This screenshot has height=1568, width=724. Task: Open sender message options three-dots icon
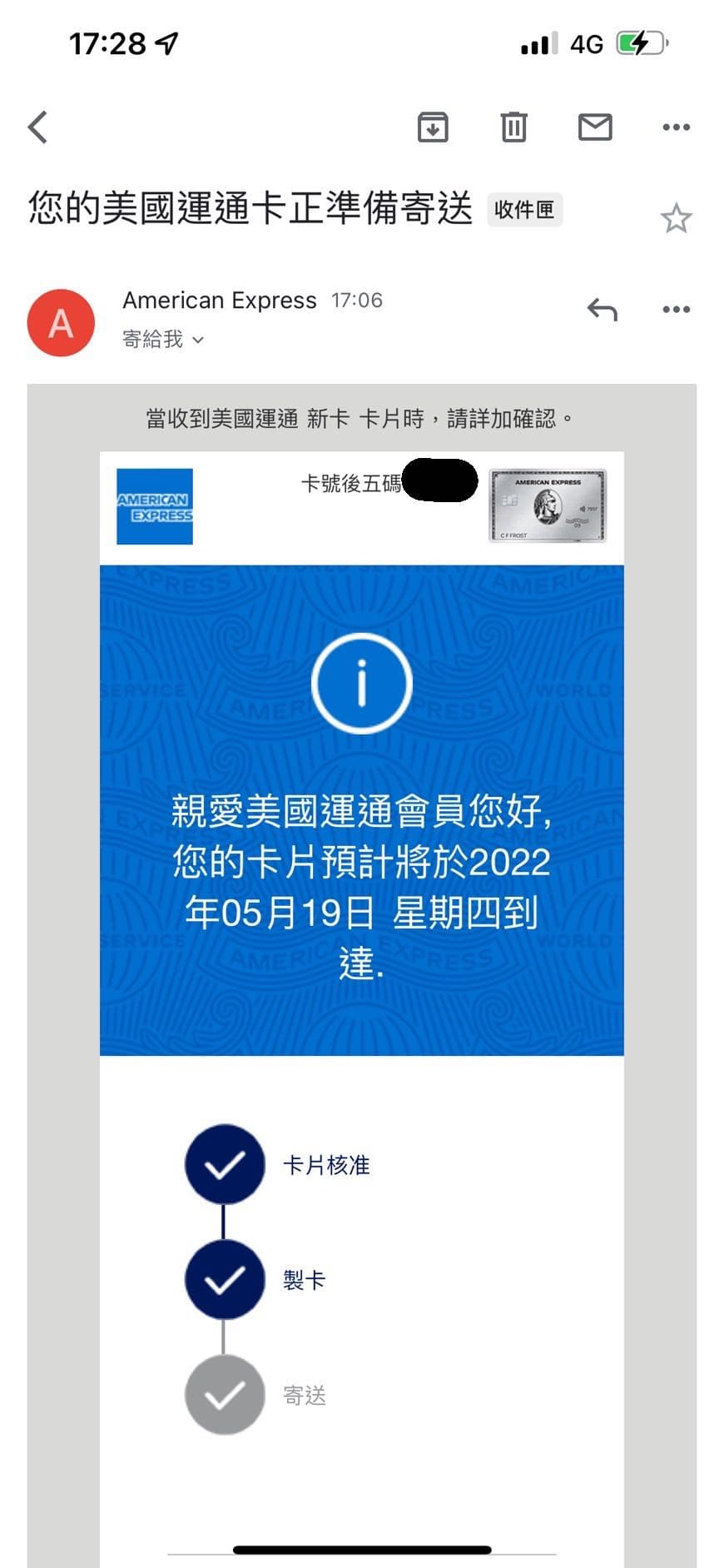click(x=677, y=309)
